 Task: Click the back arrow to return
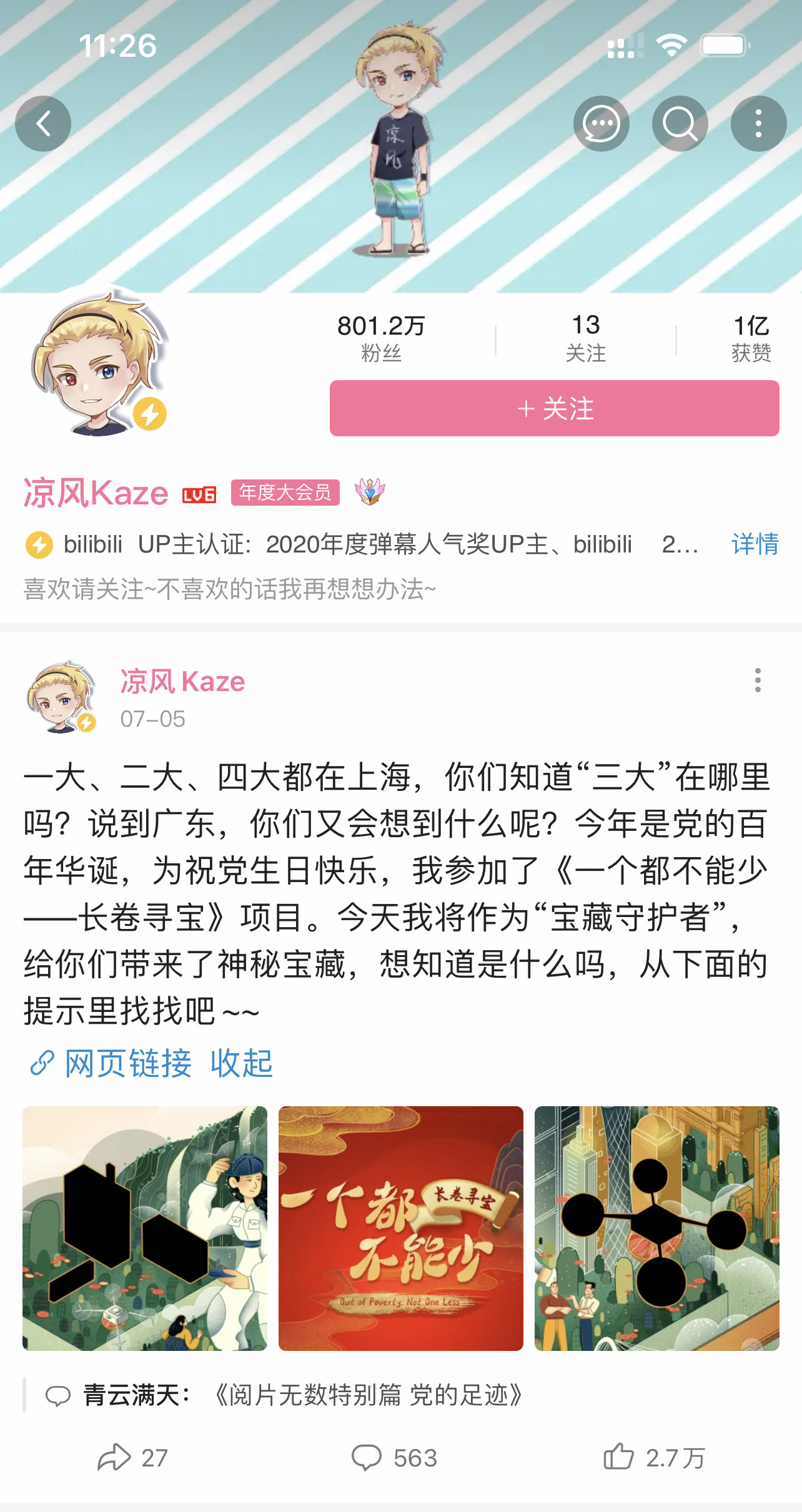pos(42,124)
